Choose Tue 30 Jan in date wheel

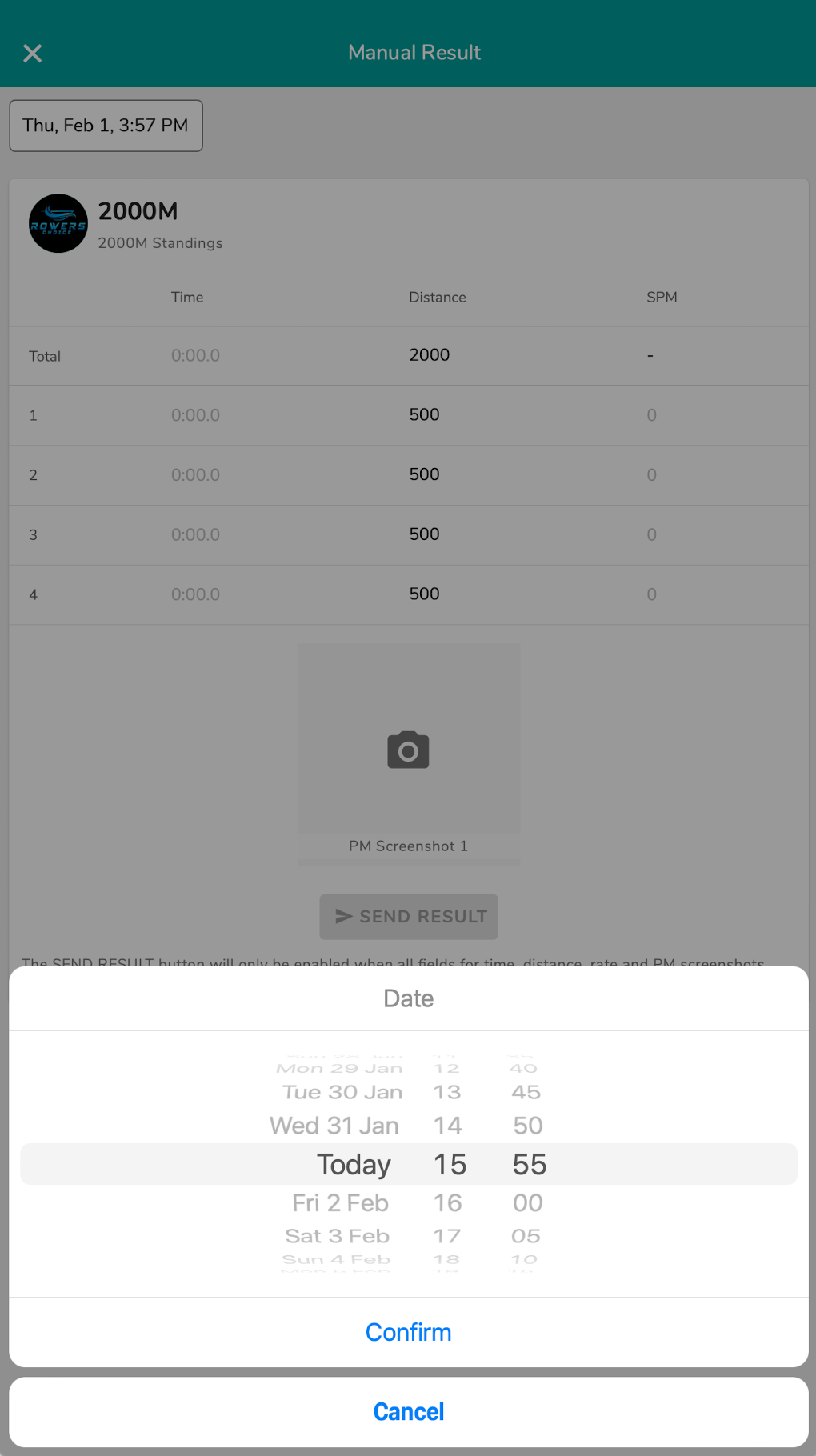pos(342,1092)
